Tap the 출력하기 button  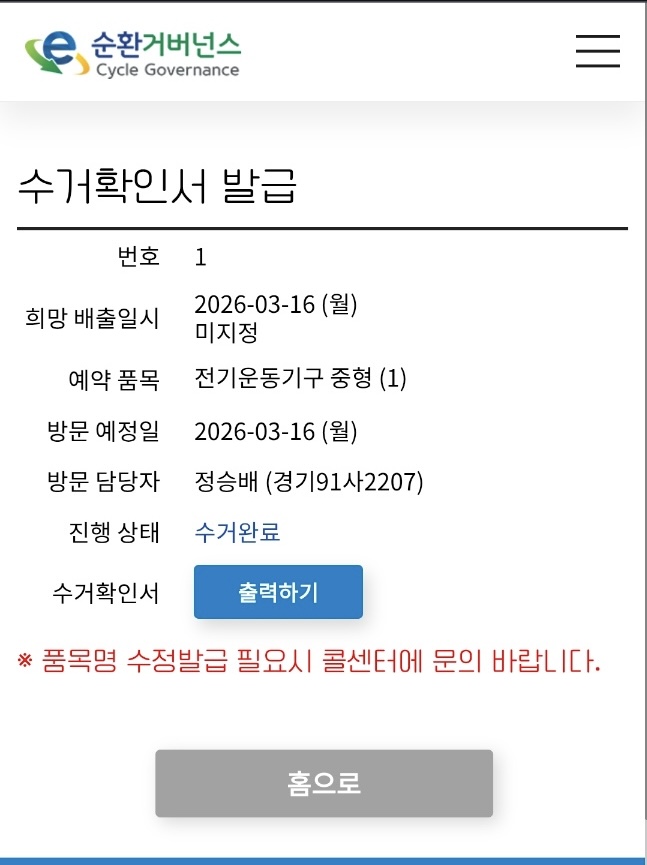click(x=278, y=591)
